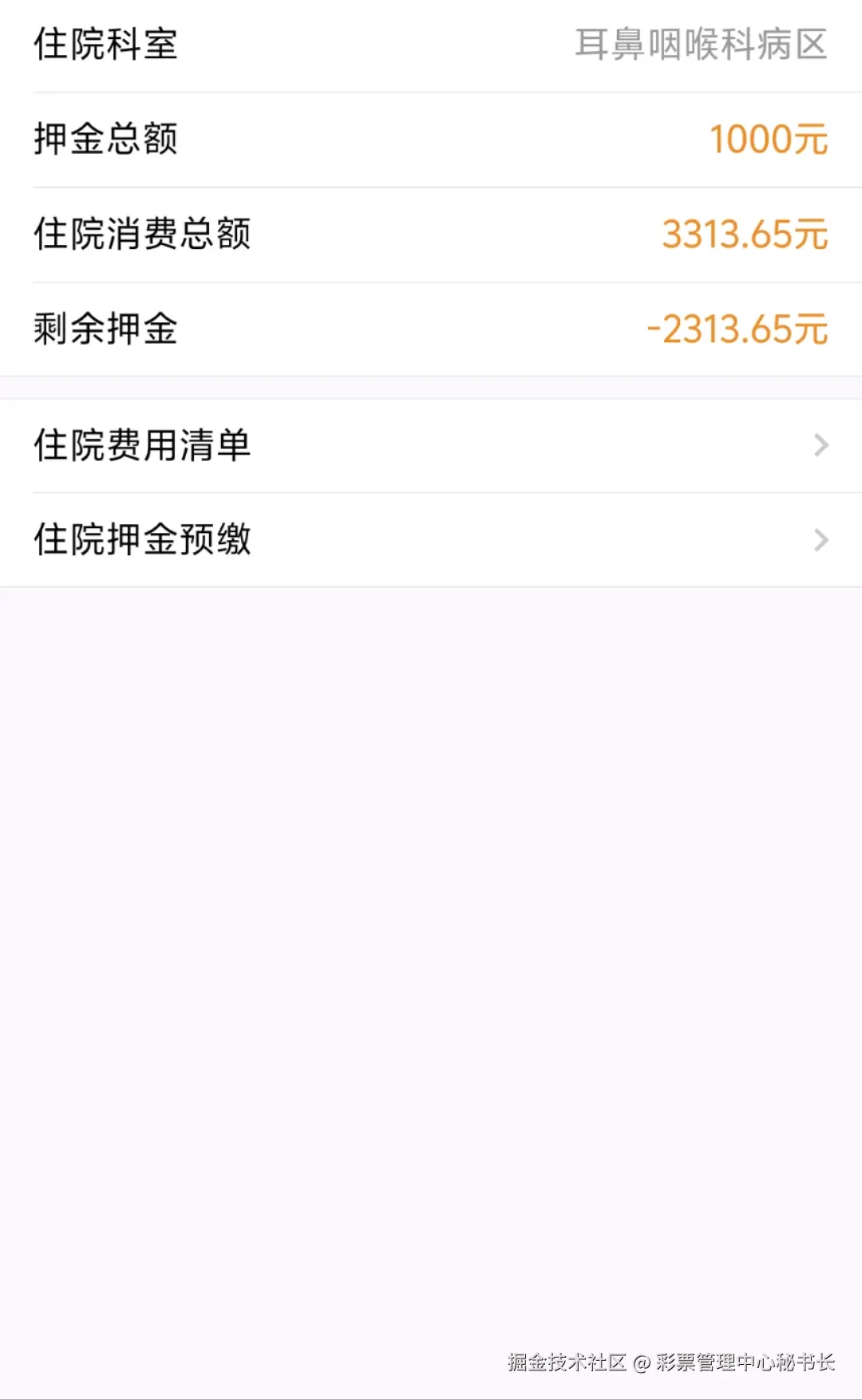
Task: Click the watermark text 掘金技术社区
Action: click(x=567, y=1360)
